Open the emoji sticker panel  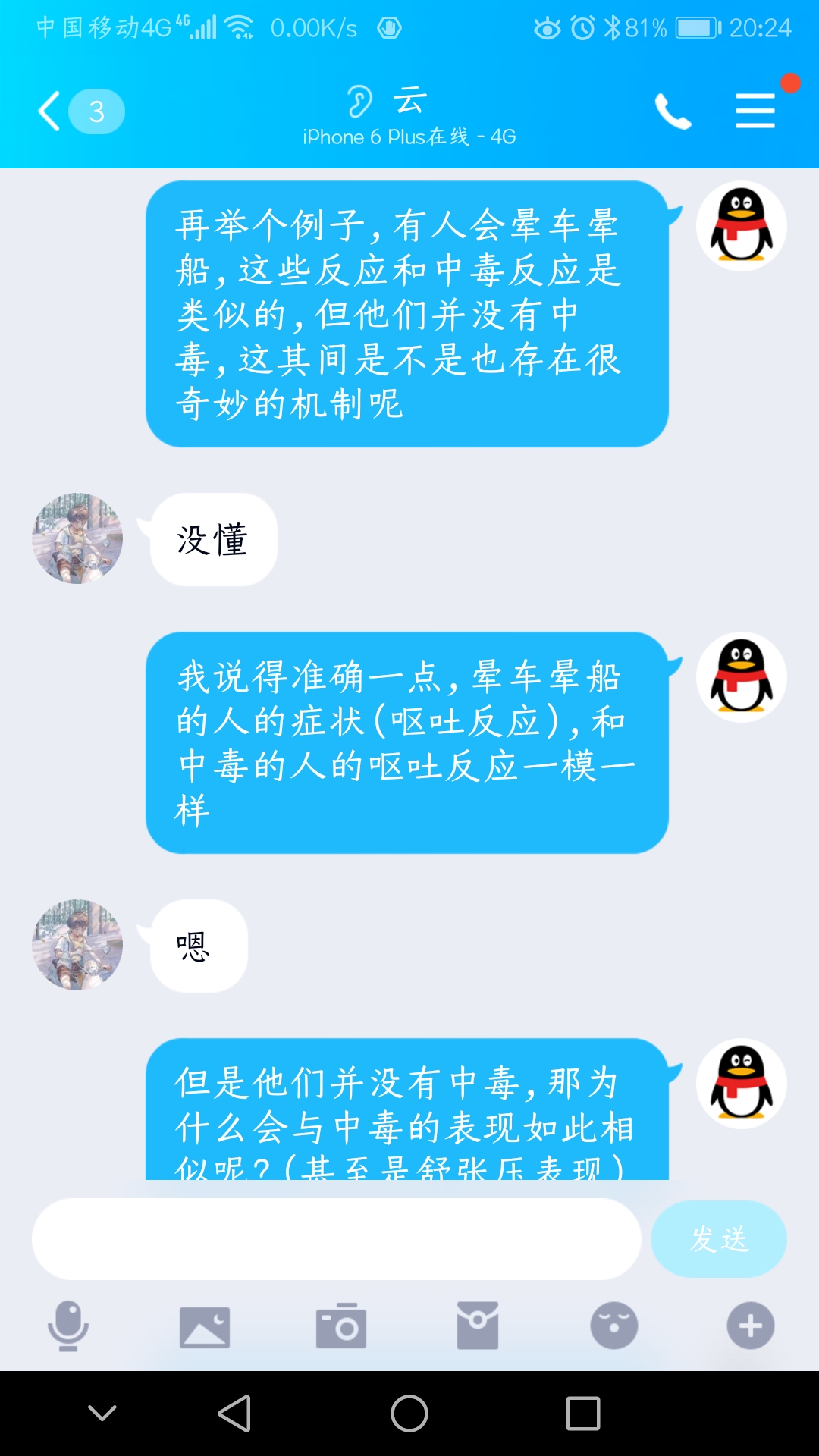(x=614, y=1326)
